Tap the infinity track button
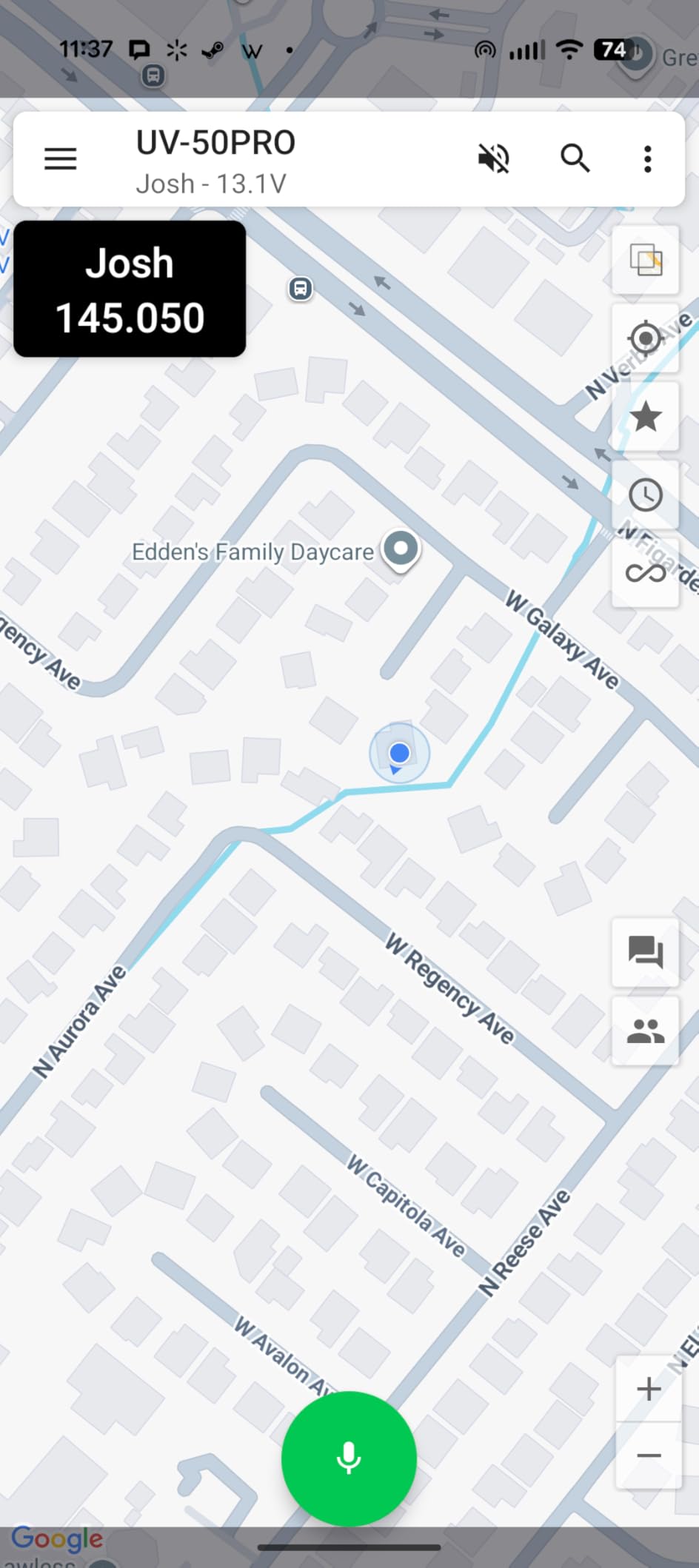Screen dimensions: 699x1568 click(646, 573)
